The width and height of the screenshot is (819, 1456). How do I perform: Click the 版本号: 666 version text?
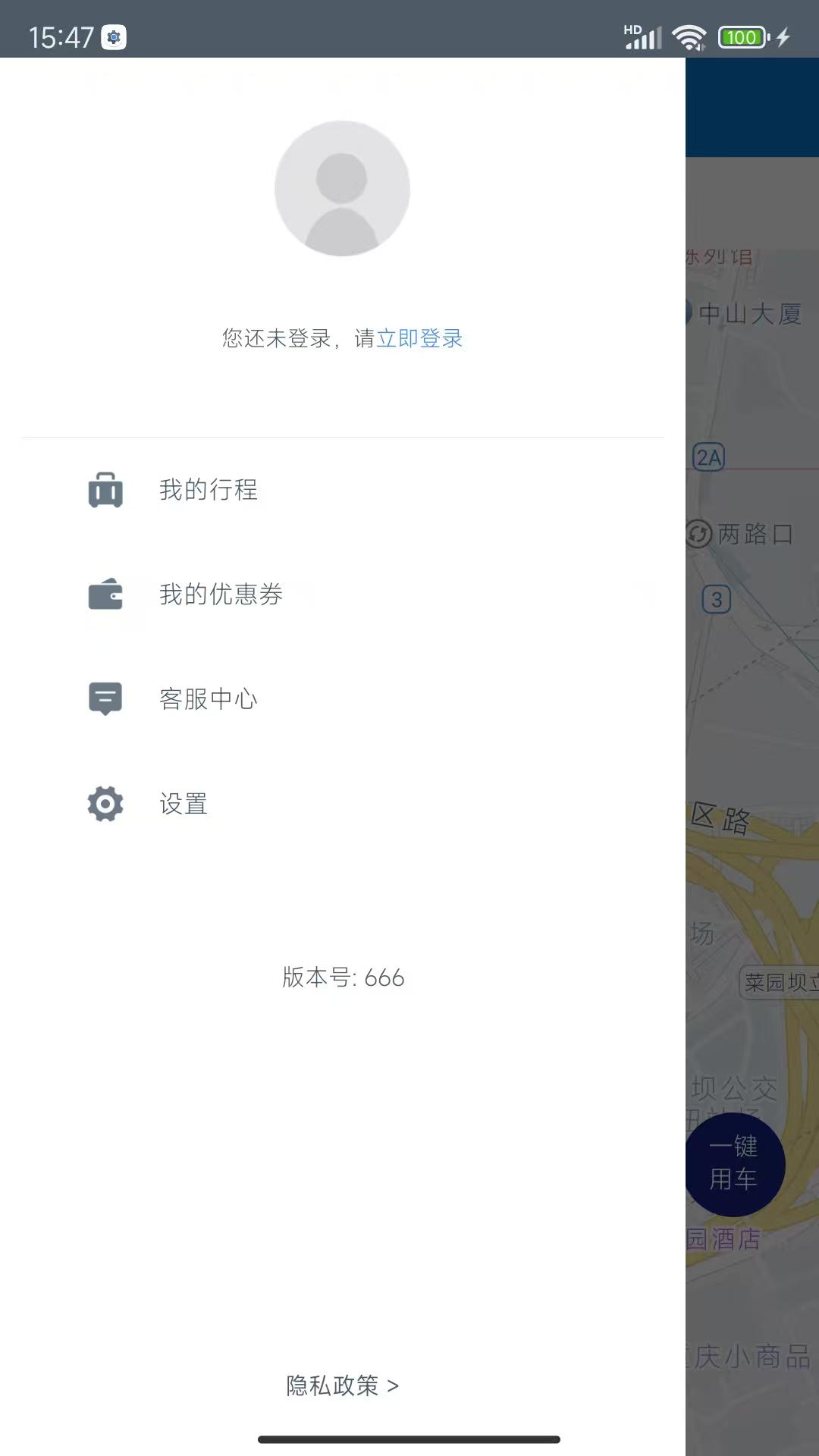[342, 977]
